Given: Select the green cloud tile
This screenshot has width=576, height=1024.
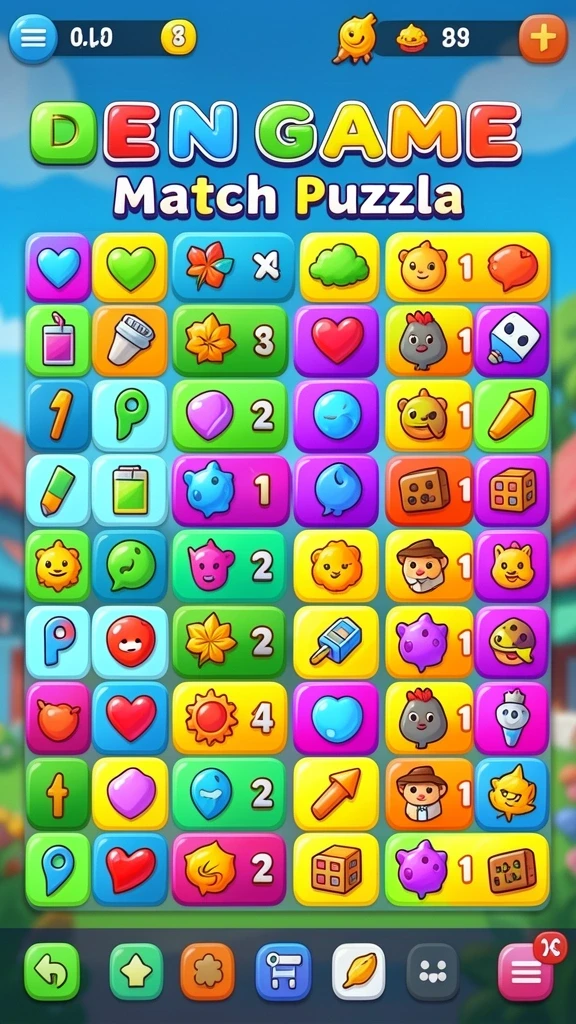Looking at the screenshot, I should (x=339, y=267).
